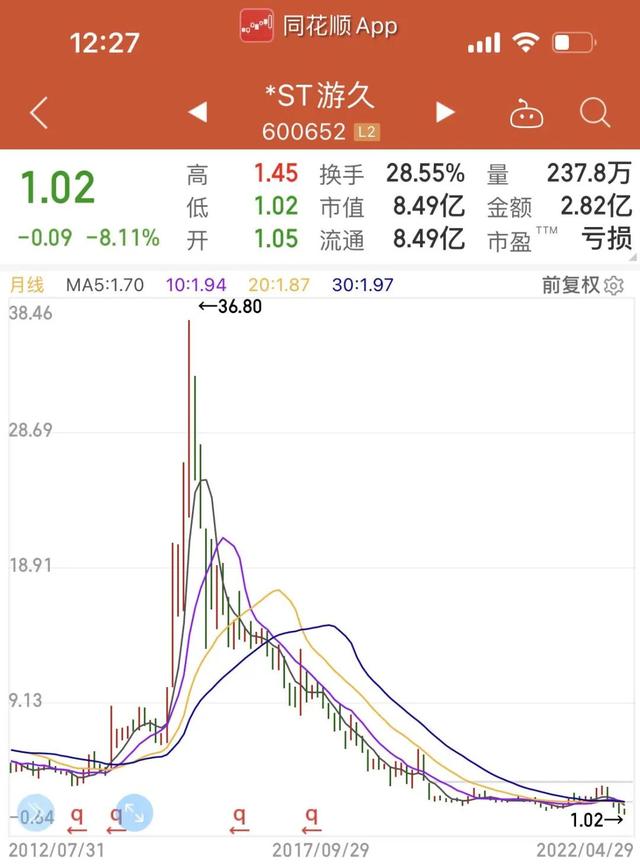Switch to the next stock

(x=445, y=111)
